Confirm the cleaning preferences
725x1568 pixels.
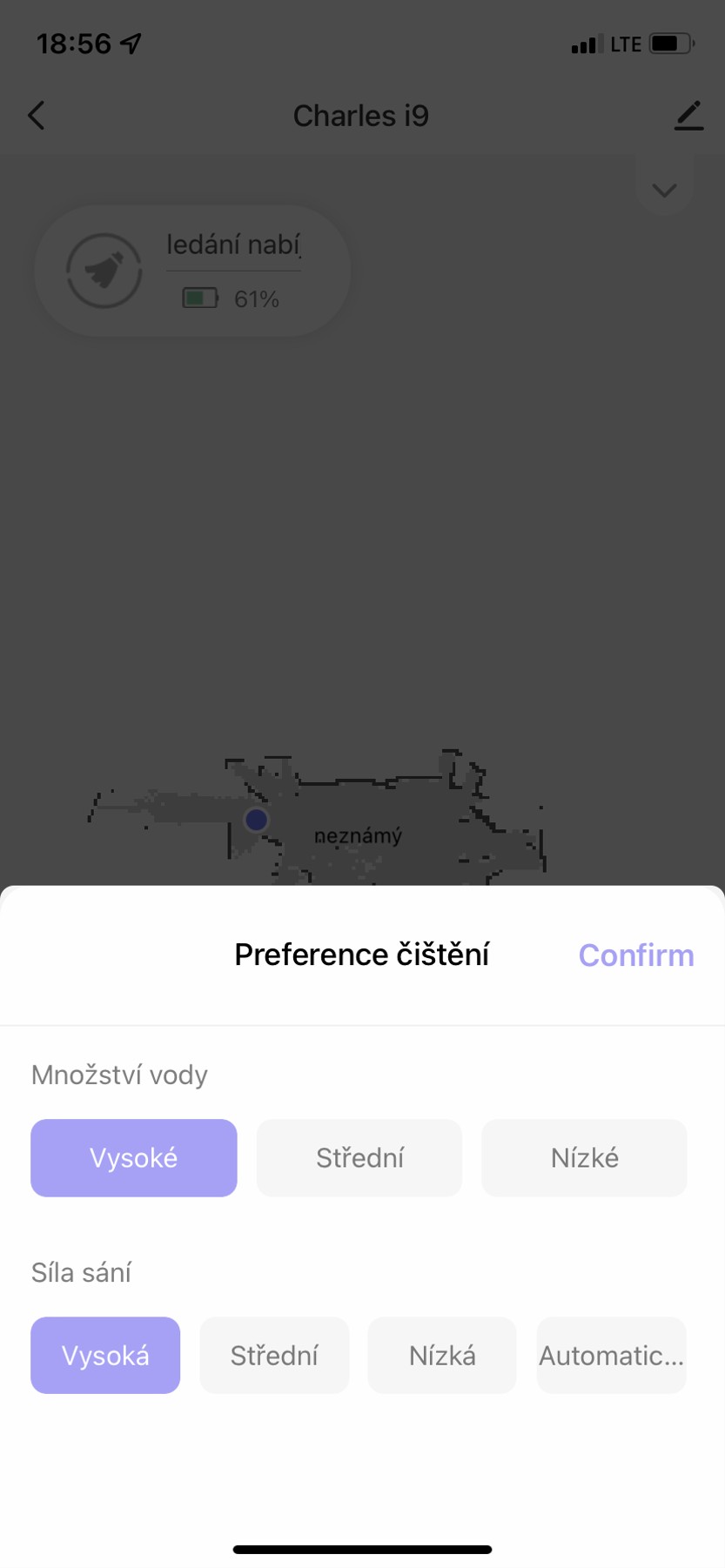pyautogui.click(x=635, y=955)
